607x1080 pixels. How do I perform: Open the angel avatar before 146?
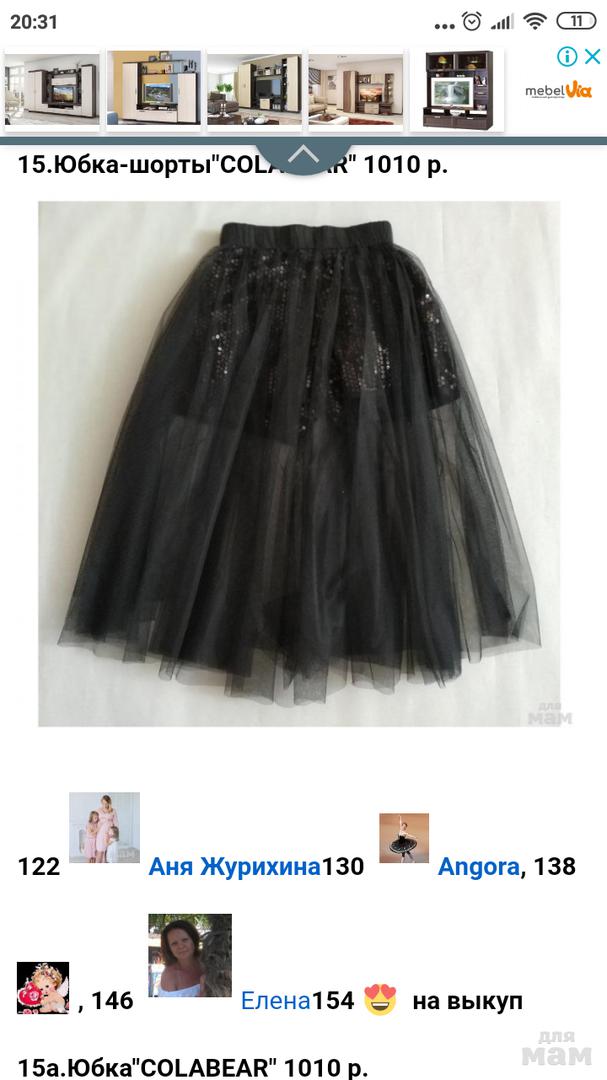43,987
